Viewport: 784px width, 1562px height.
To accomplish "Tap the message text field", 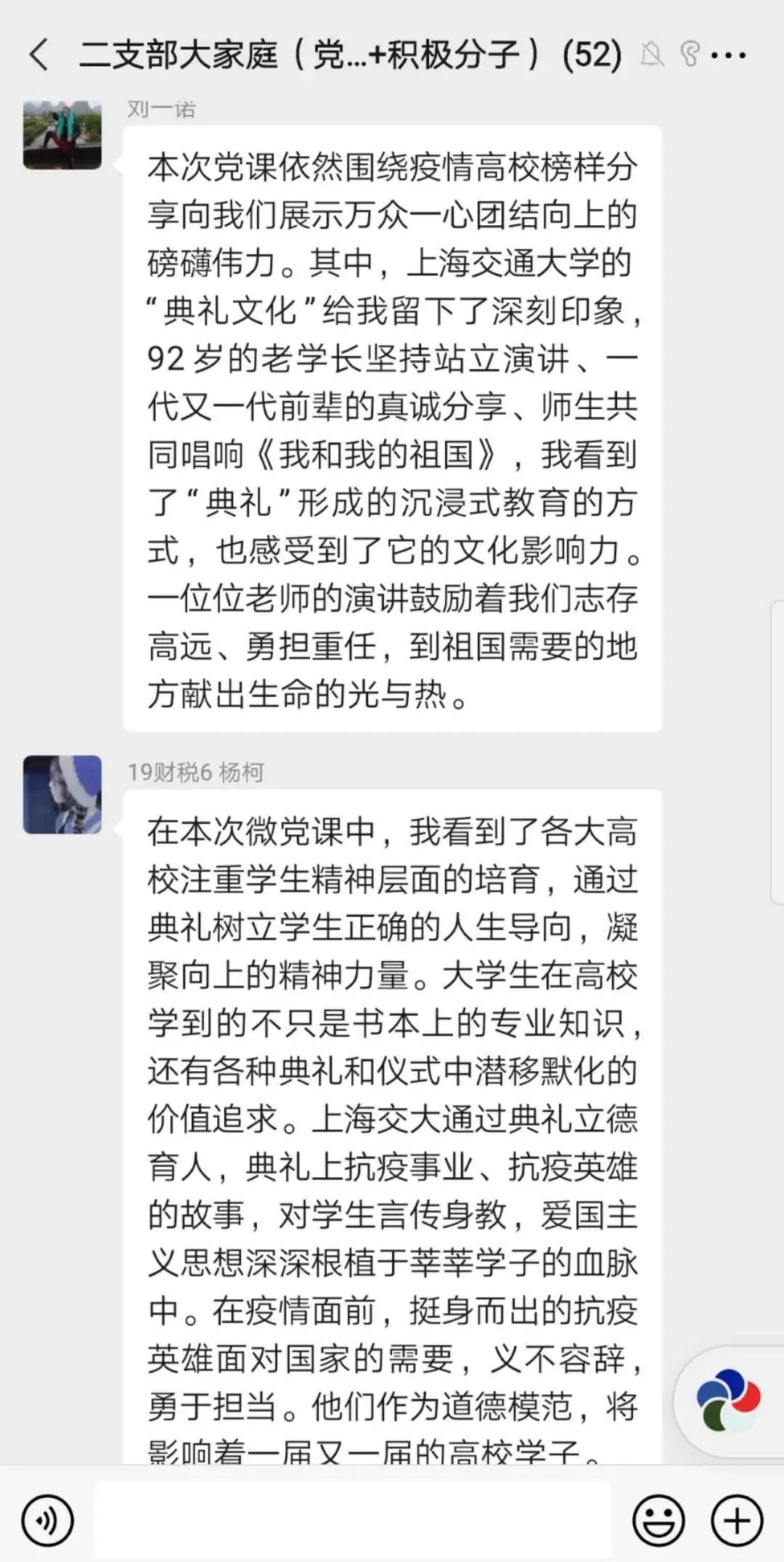I will 353,1520.
